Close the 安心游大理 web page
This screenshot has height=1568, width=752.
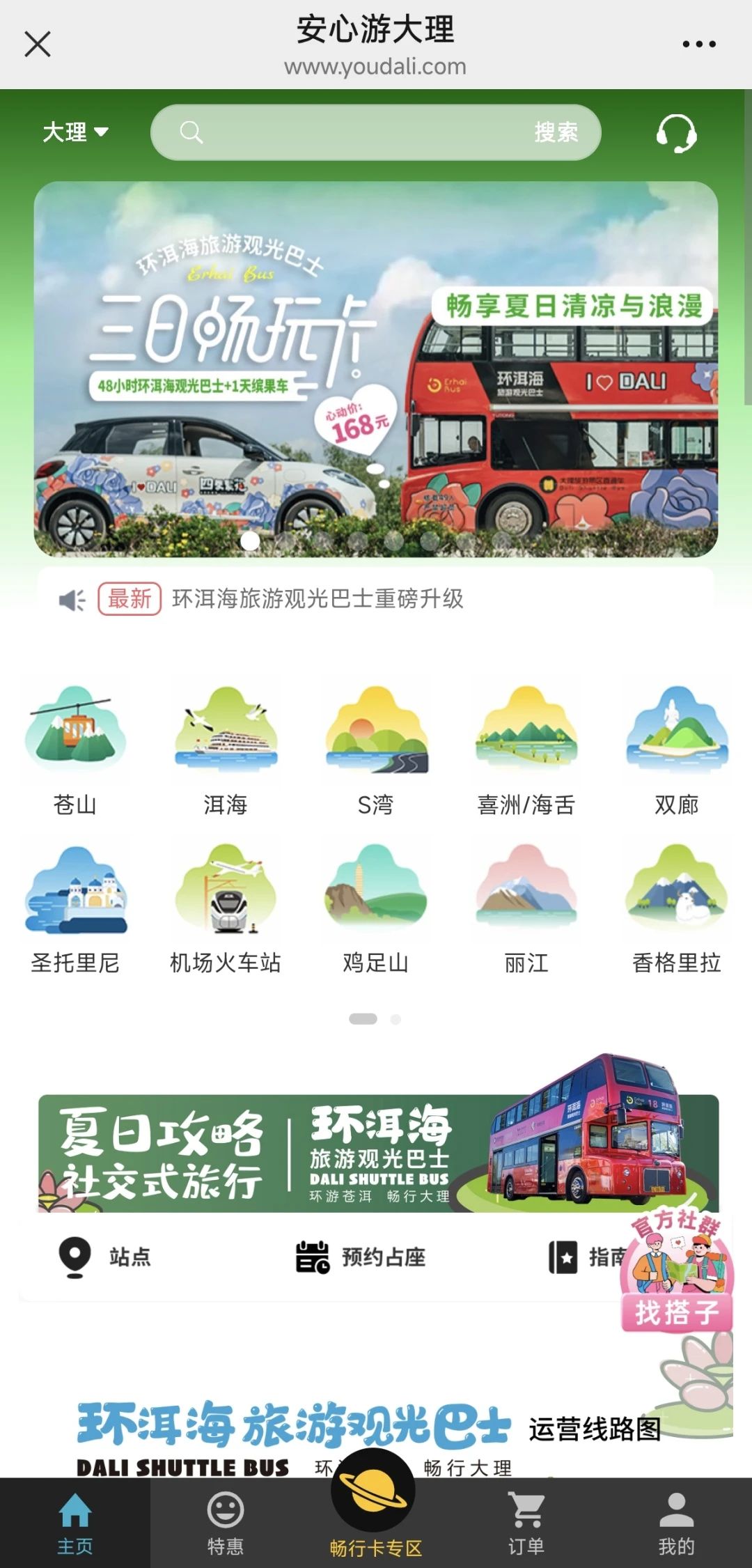coord(38,44)
